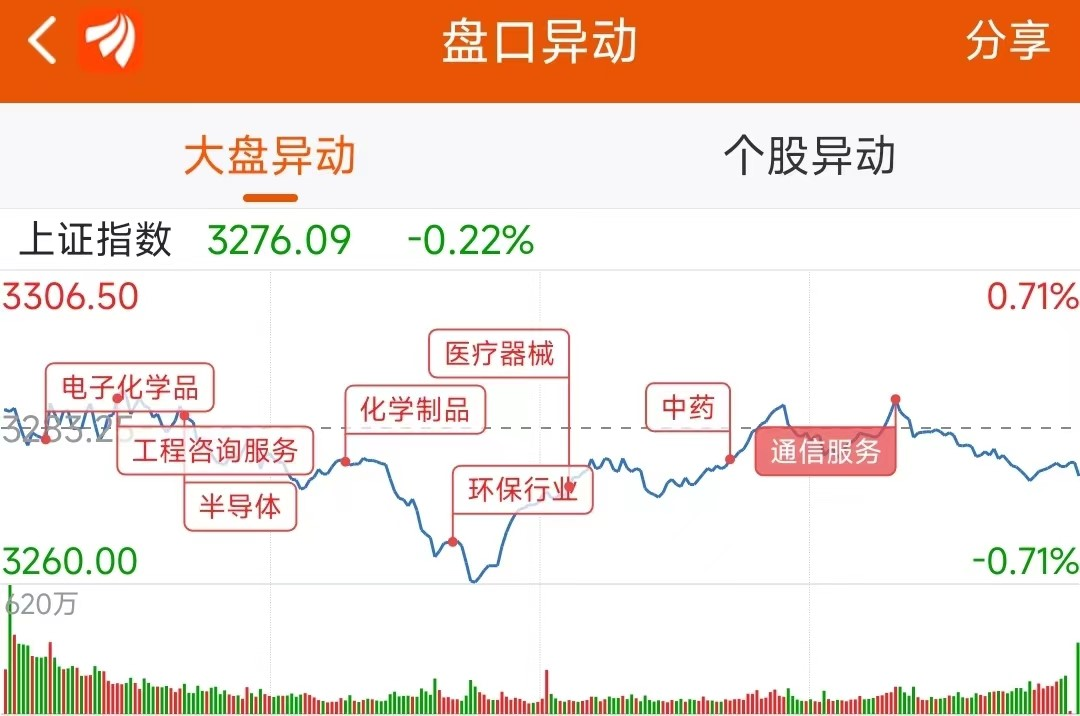
Task: Select the 化学制品 sector label
Action: [x=415, y=409]
